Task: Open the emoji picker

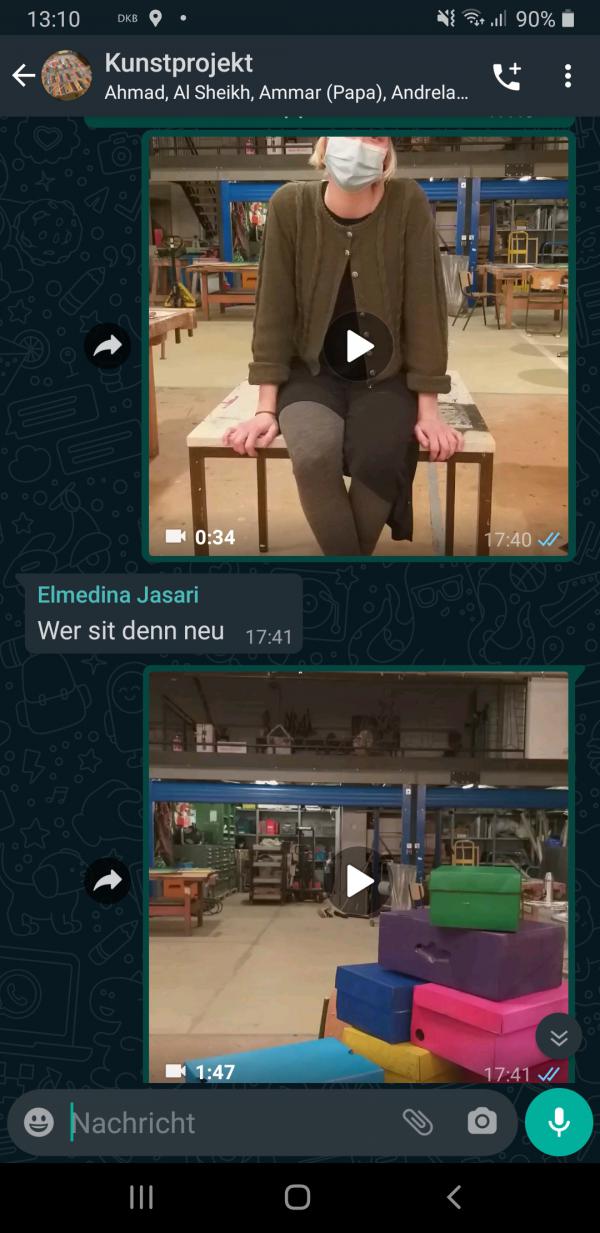Action: point(39,1122)
